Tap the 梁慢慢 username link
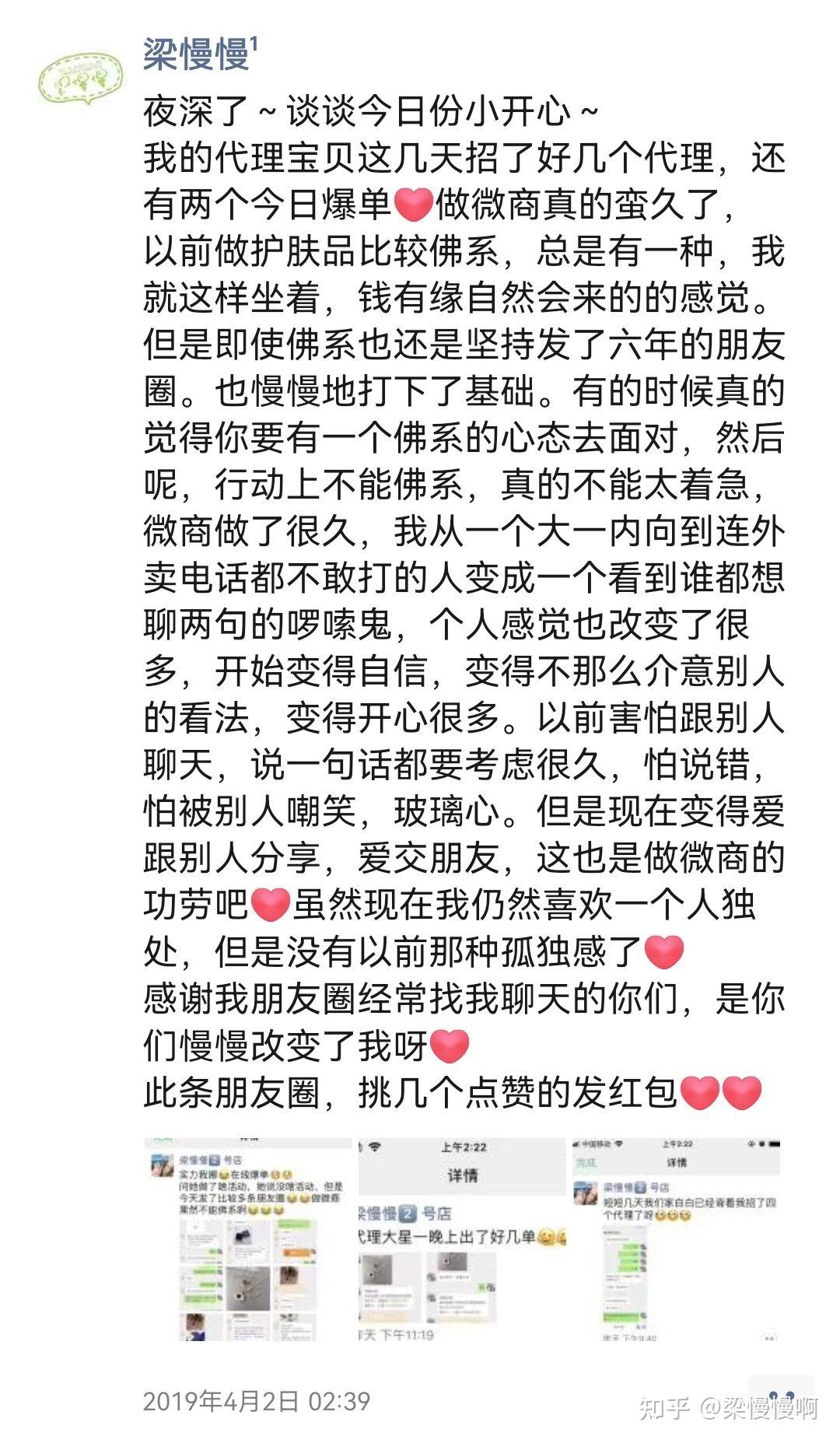This screenshot has height=1443, width=840. (x=196, y=54)
